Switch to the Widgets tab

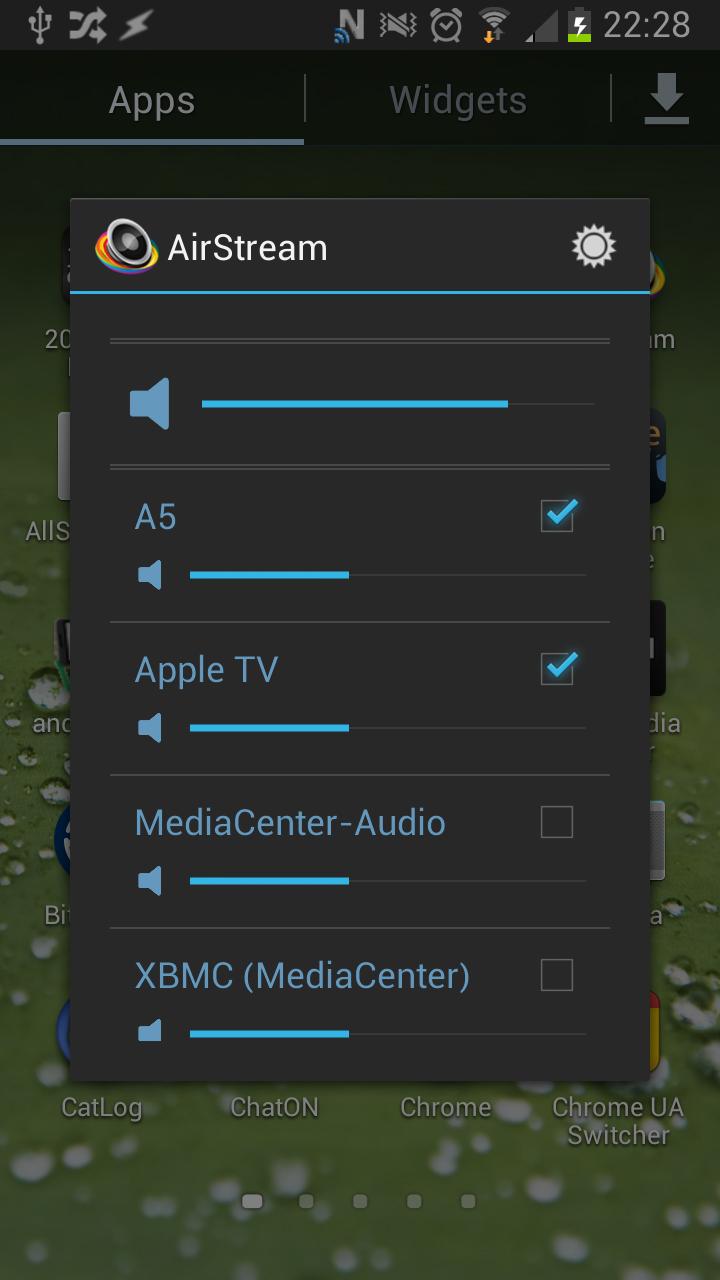pos(458,100)
